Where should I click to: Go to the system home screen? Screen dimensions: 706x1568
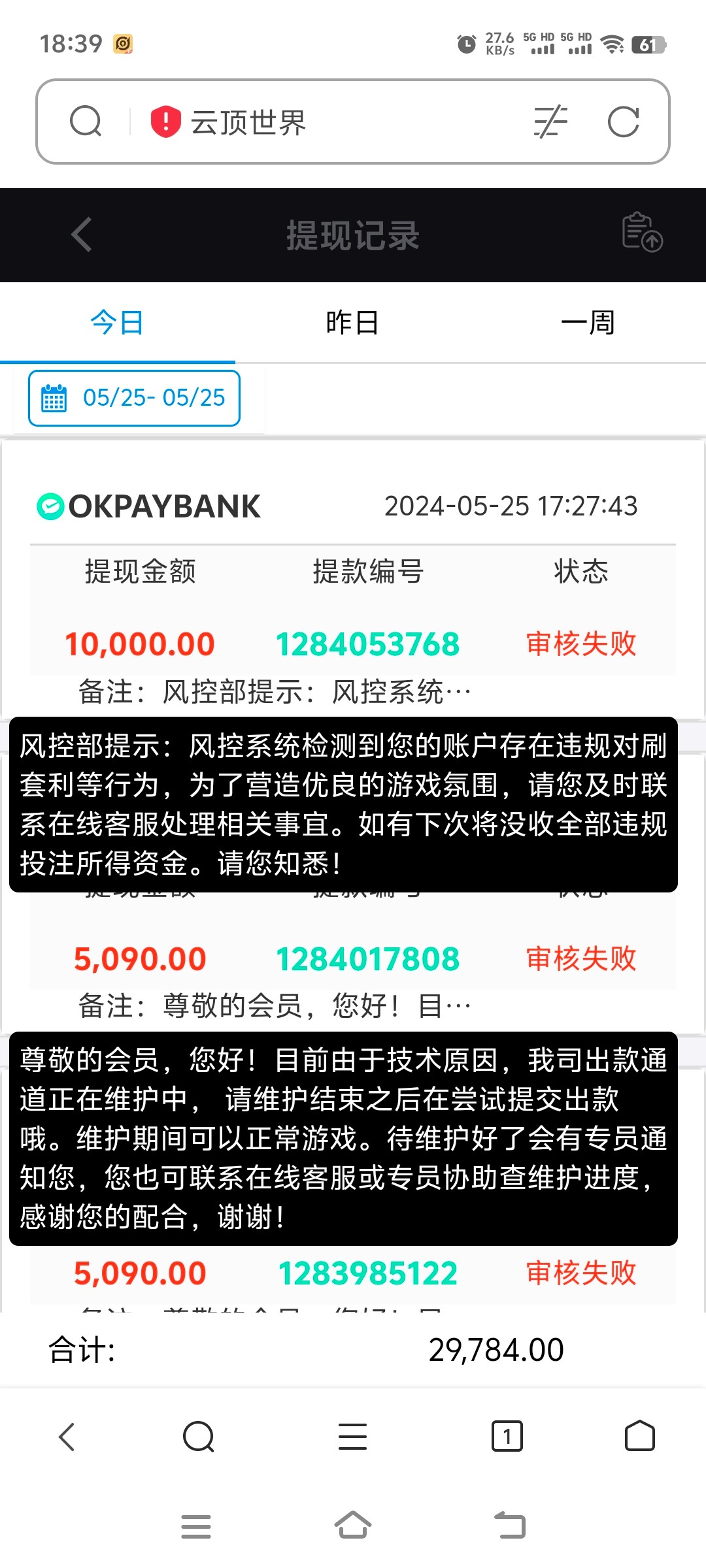click(x=353, y=1526)
